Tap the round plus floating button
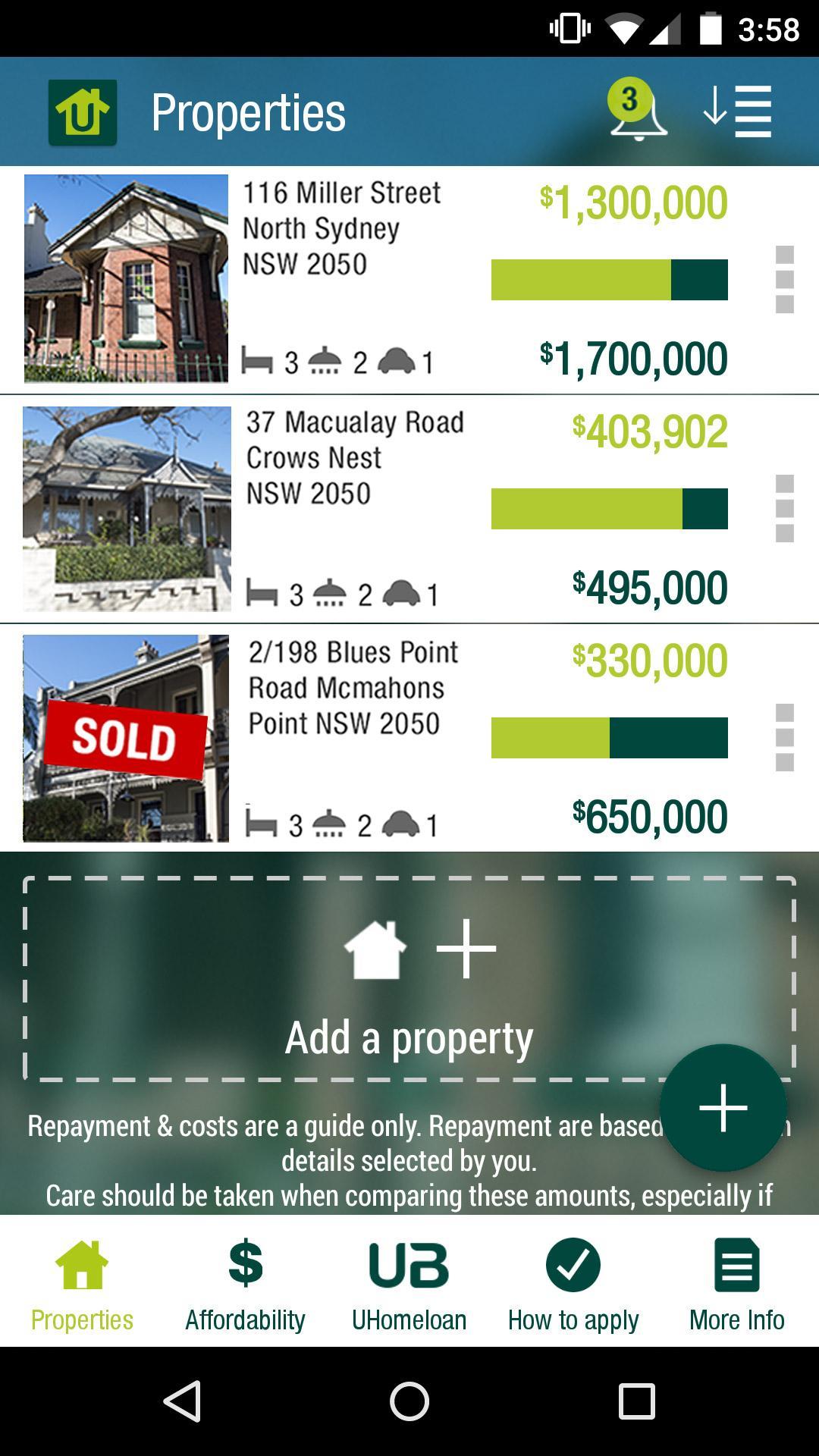 [723, 1107]
